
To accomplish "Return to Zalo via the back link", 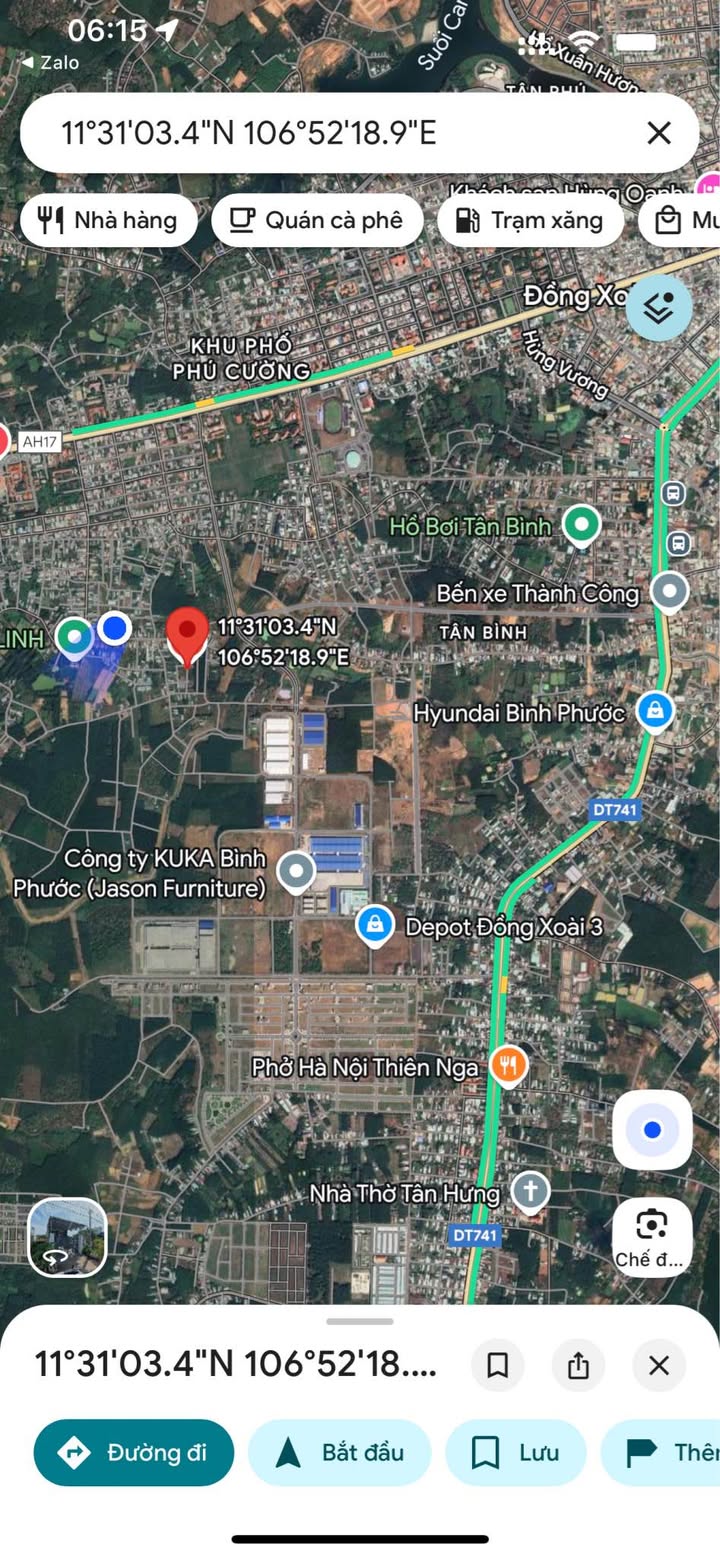I will (50, 62).
